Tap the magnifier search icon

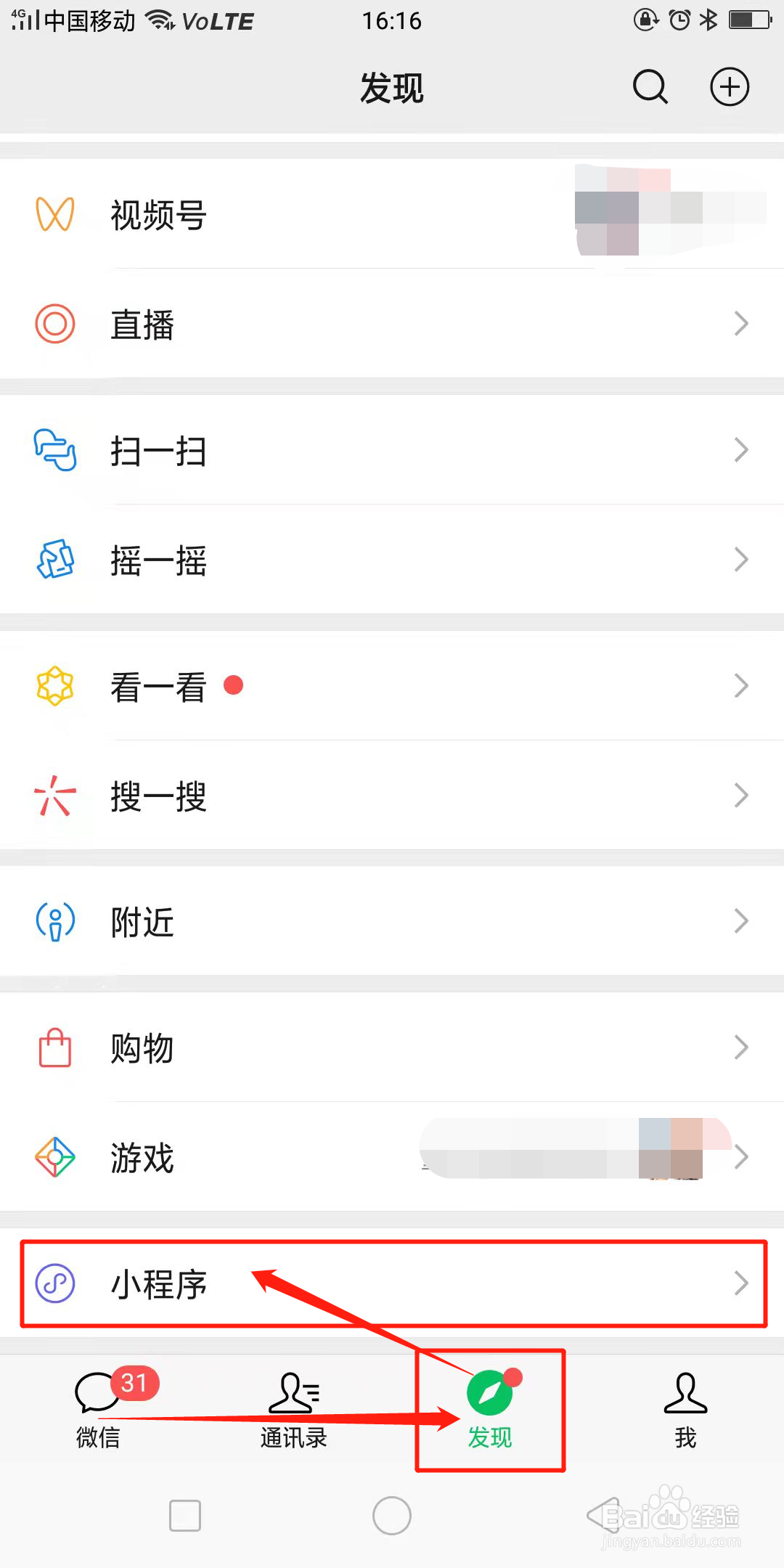coord(650,86)
